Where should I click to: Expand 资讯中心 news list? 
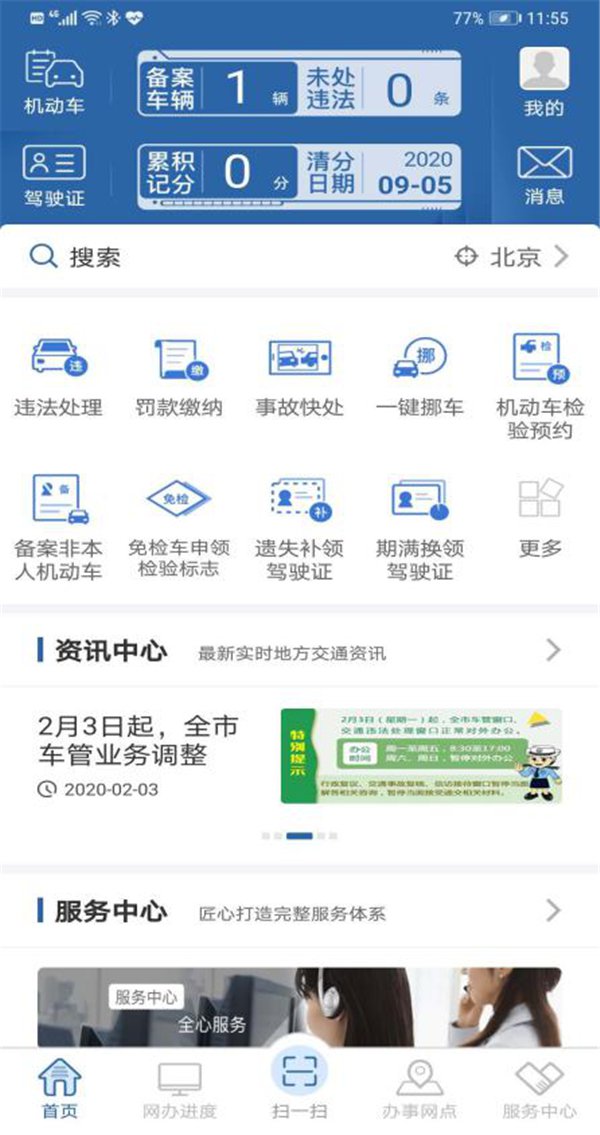click(x=553, y=651)
